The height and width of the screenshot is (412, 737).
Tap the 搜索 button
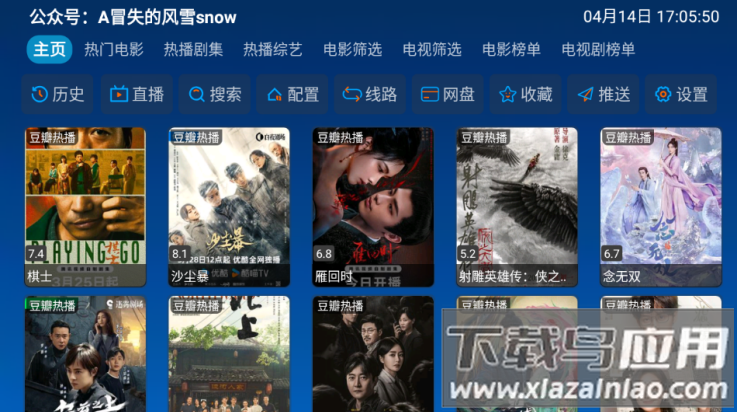coord(214,94)
